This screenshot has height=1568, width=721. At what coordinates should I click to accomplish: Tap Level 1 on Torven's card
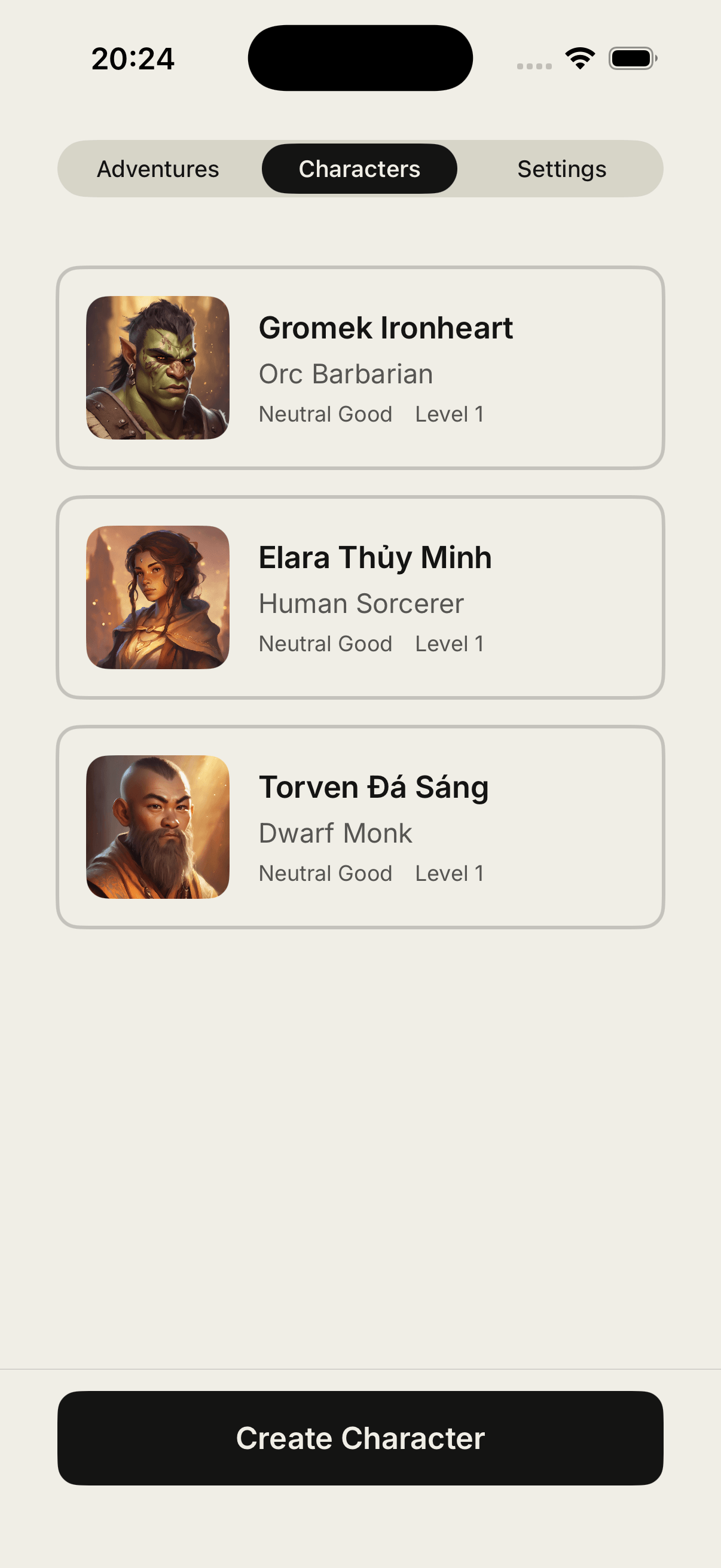coord(450,873)
